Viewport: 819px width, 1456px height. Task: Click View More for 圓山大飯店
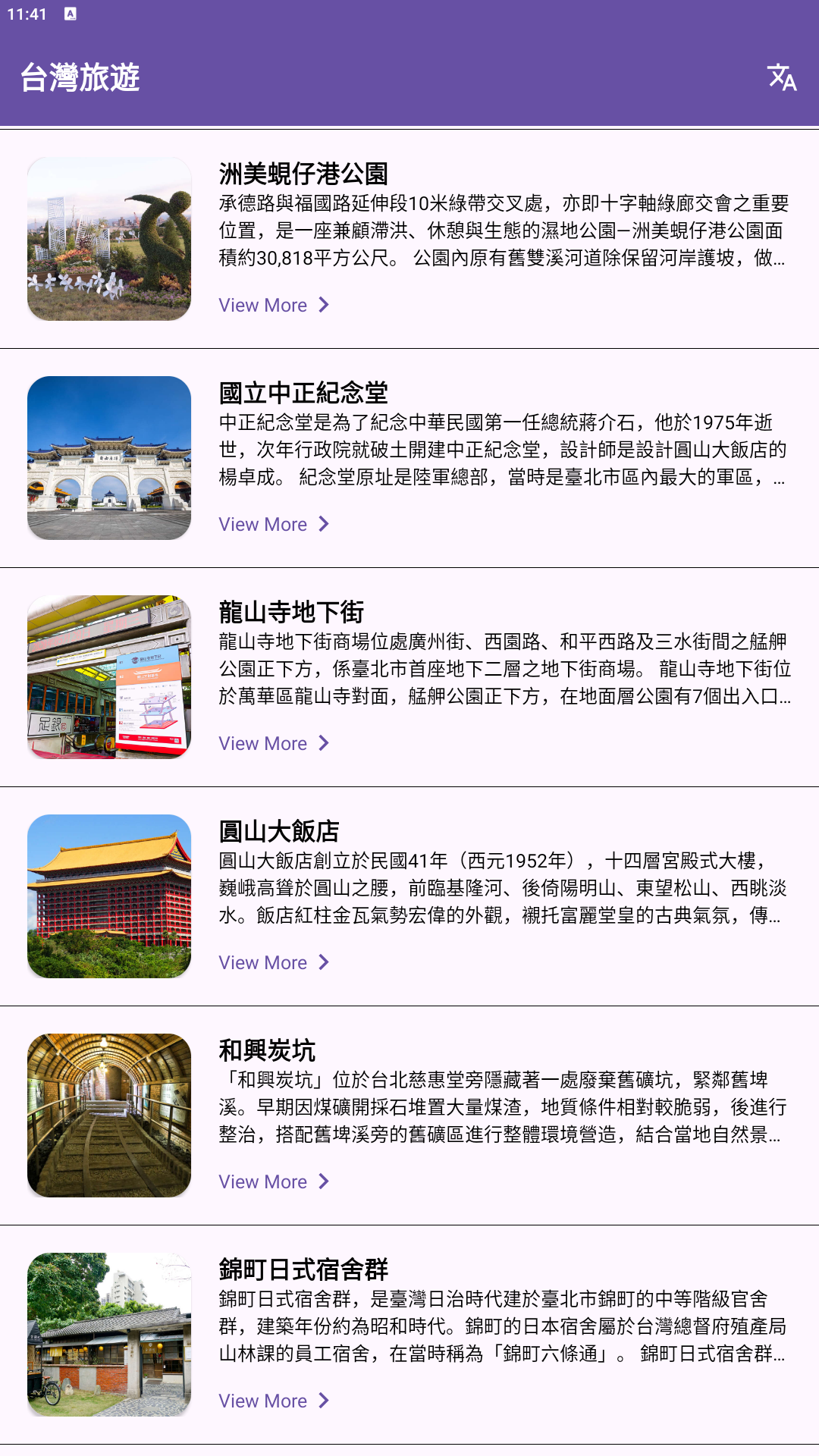[x=265, y=962]
